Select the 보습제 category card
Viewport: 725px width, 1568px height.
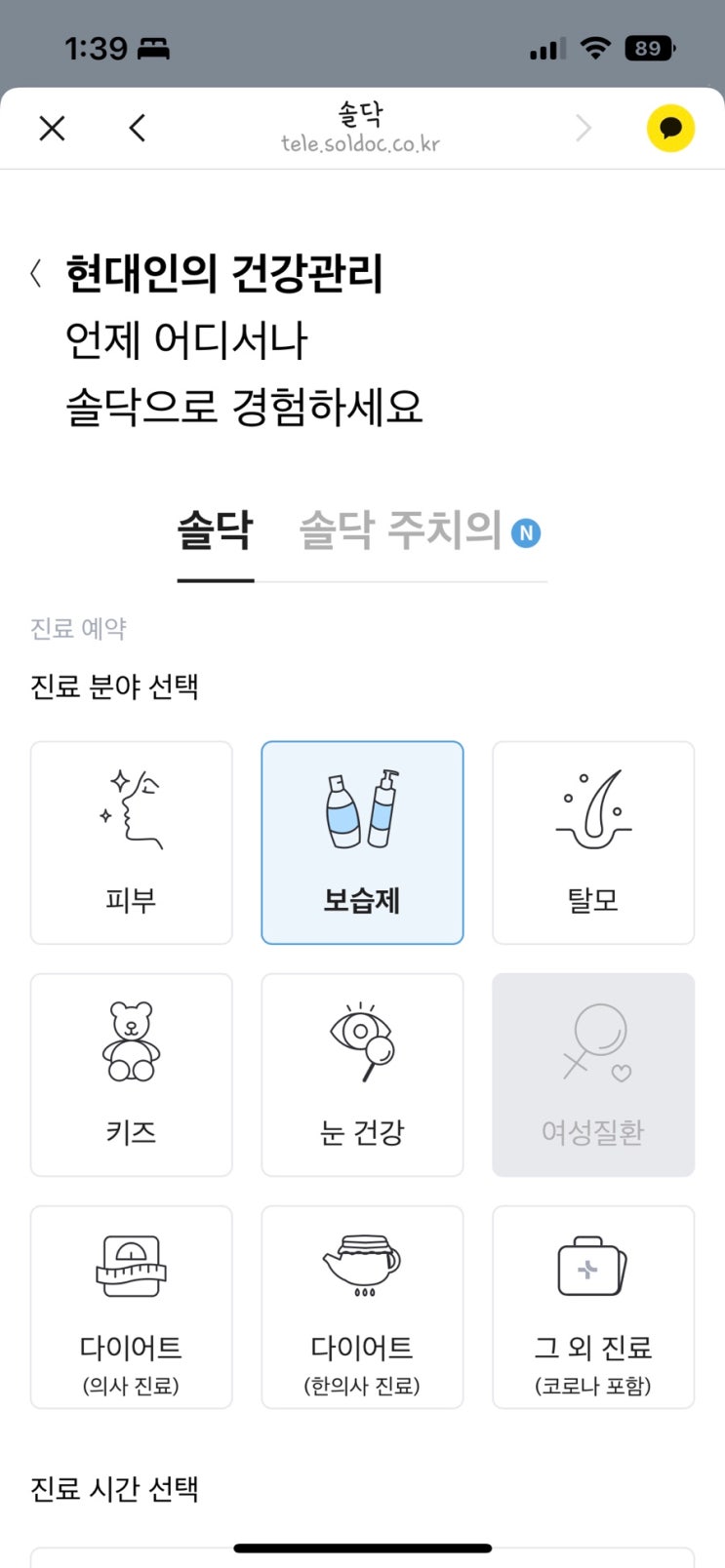[x=362, y=843]
